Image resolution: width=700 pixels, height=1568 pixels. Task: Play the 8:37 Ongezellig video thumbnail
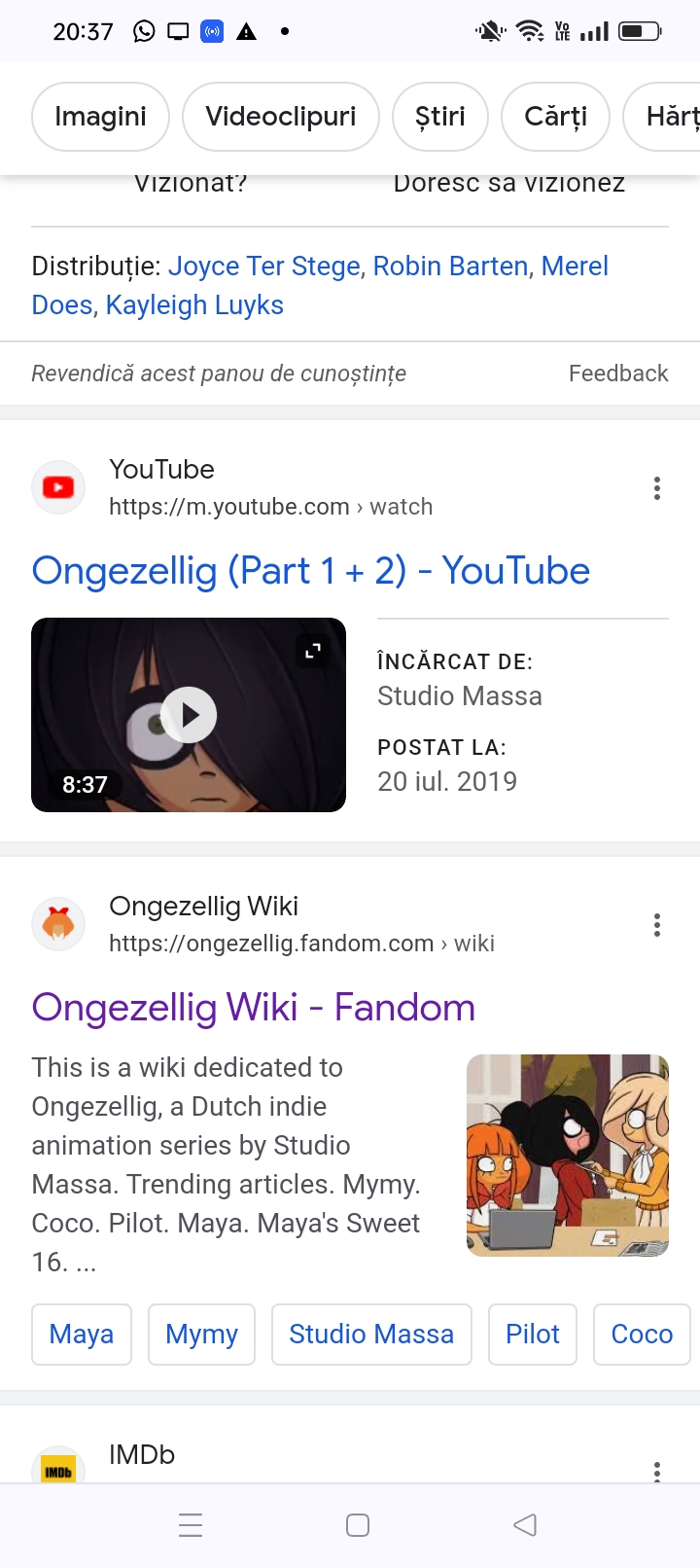tap(189, 715)
